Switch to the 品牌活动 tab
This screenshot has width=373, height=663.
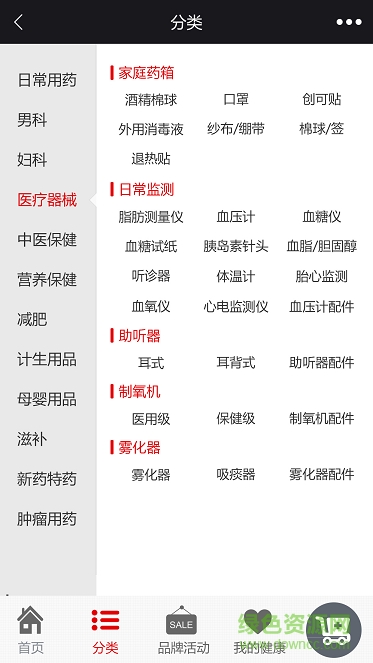pos(182,629)
